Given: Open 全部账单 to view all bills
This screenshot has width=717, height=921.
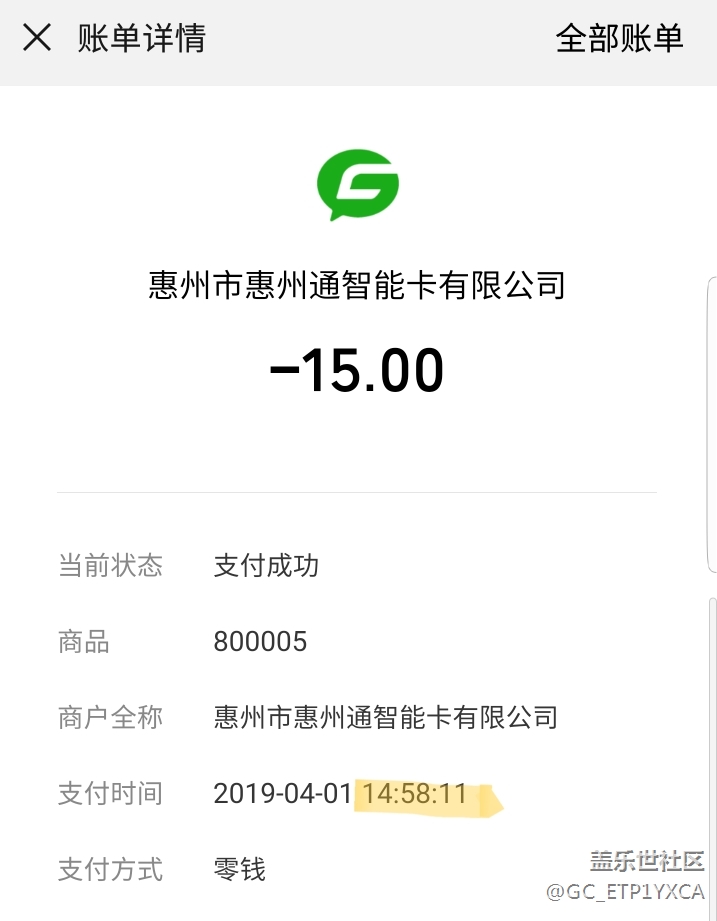Looking at the screenshot, I should click(x=619, y=39).
